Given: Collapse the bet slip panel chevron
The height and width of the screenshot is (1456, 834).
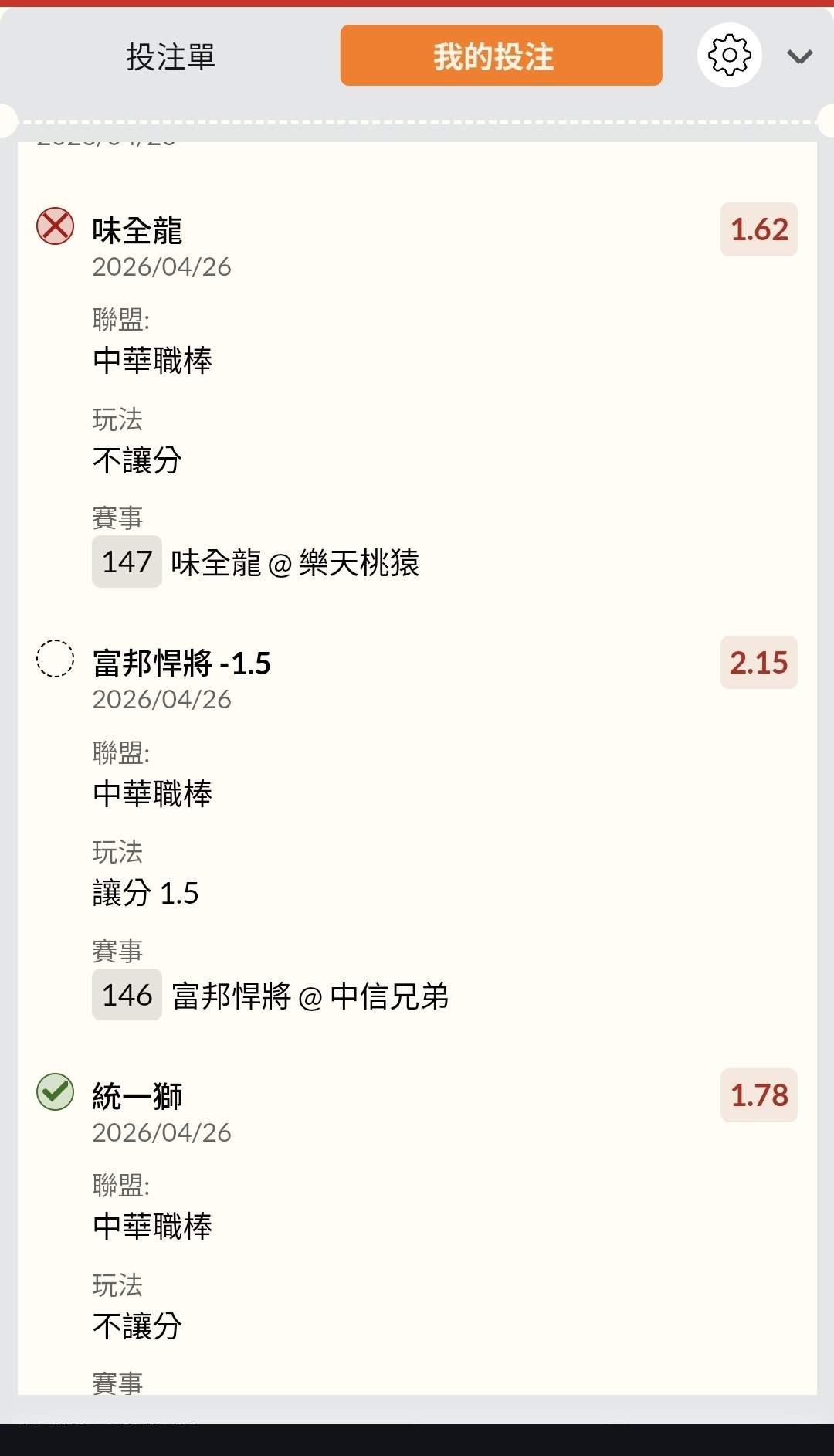Looking at the screenshot, I should [799, 56].
